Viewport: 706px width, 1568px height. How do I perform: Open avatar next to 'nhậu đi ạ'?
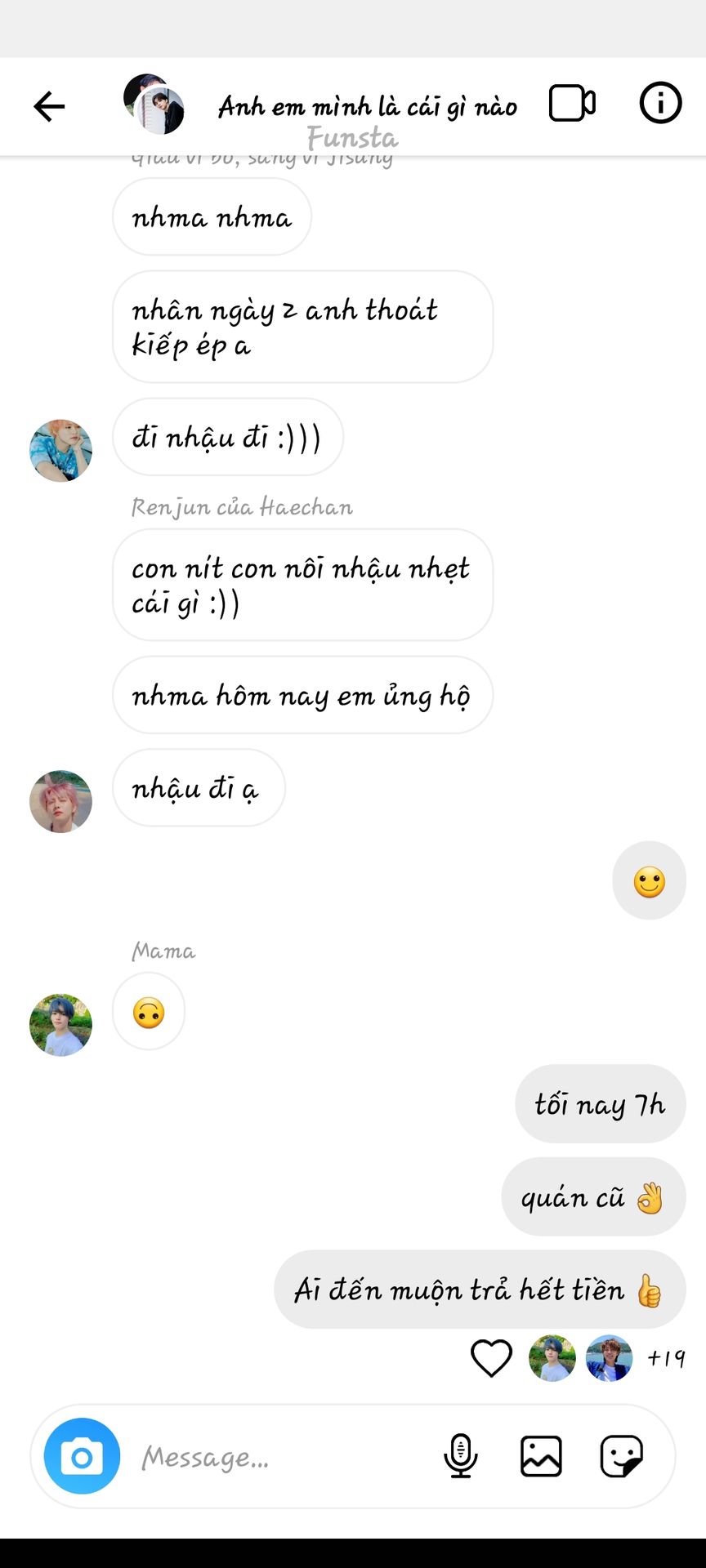click(x=60, y=801)
